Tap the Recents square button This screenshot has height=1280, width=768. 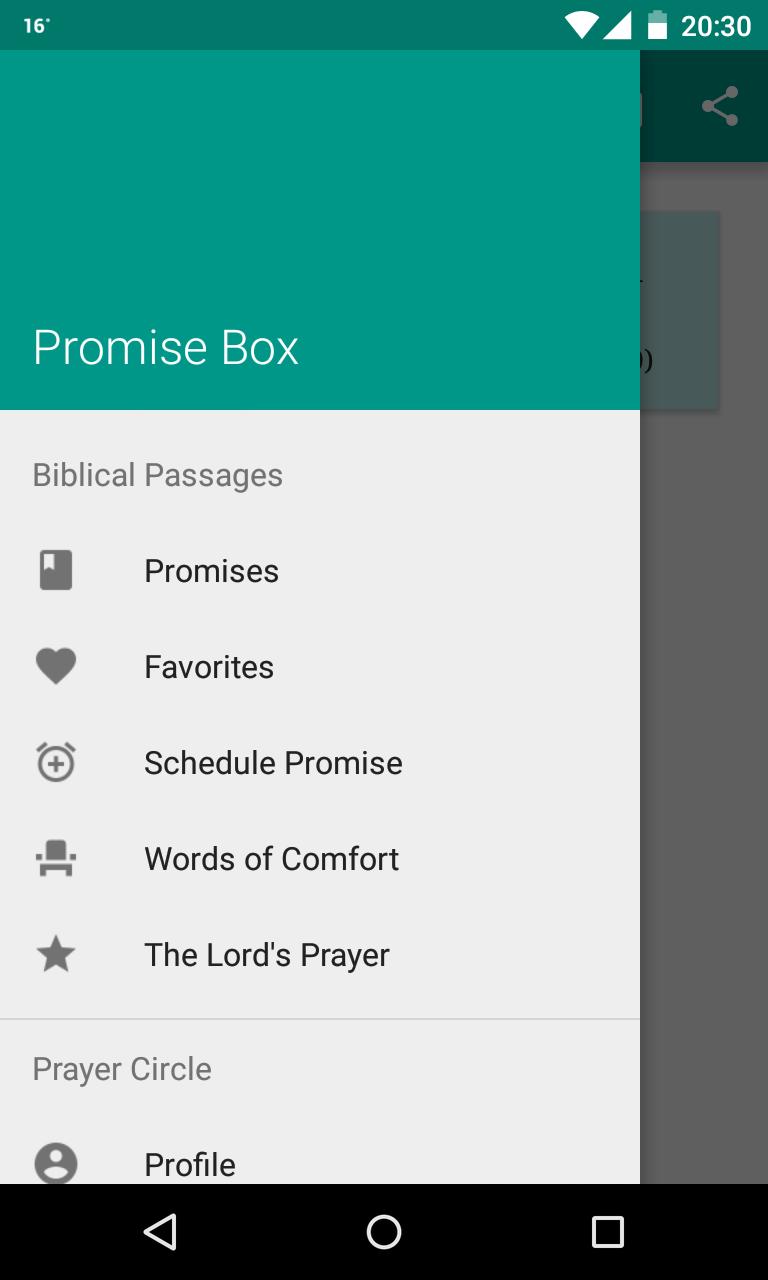[x=606, y=1232]
